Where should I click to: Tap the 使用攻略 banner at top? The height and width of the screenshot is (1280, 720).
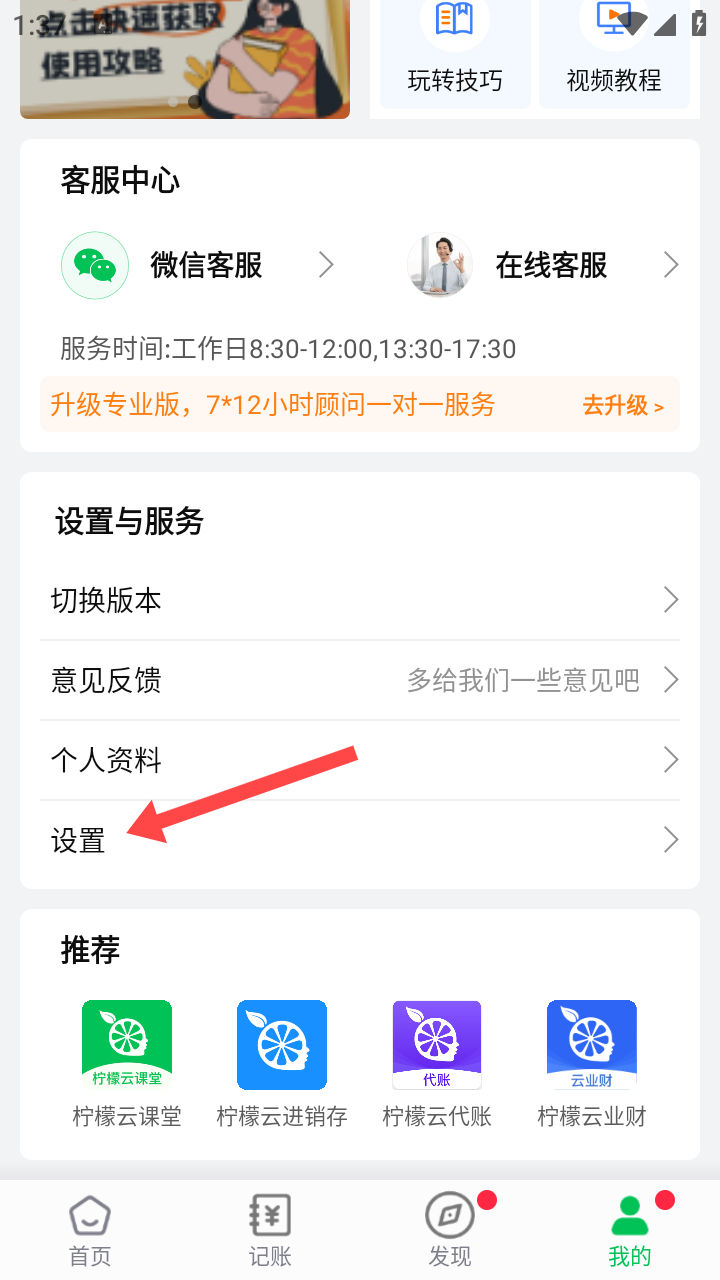tap(185, 58)
